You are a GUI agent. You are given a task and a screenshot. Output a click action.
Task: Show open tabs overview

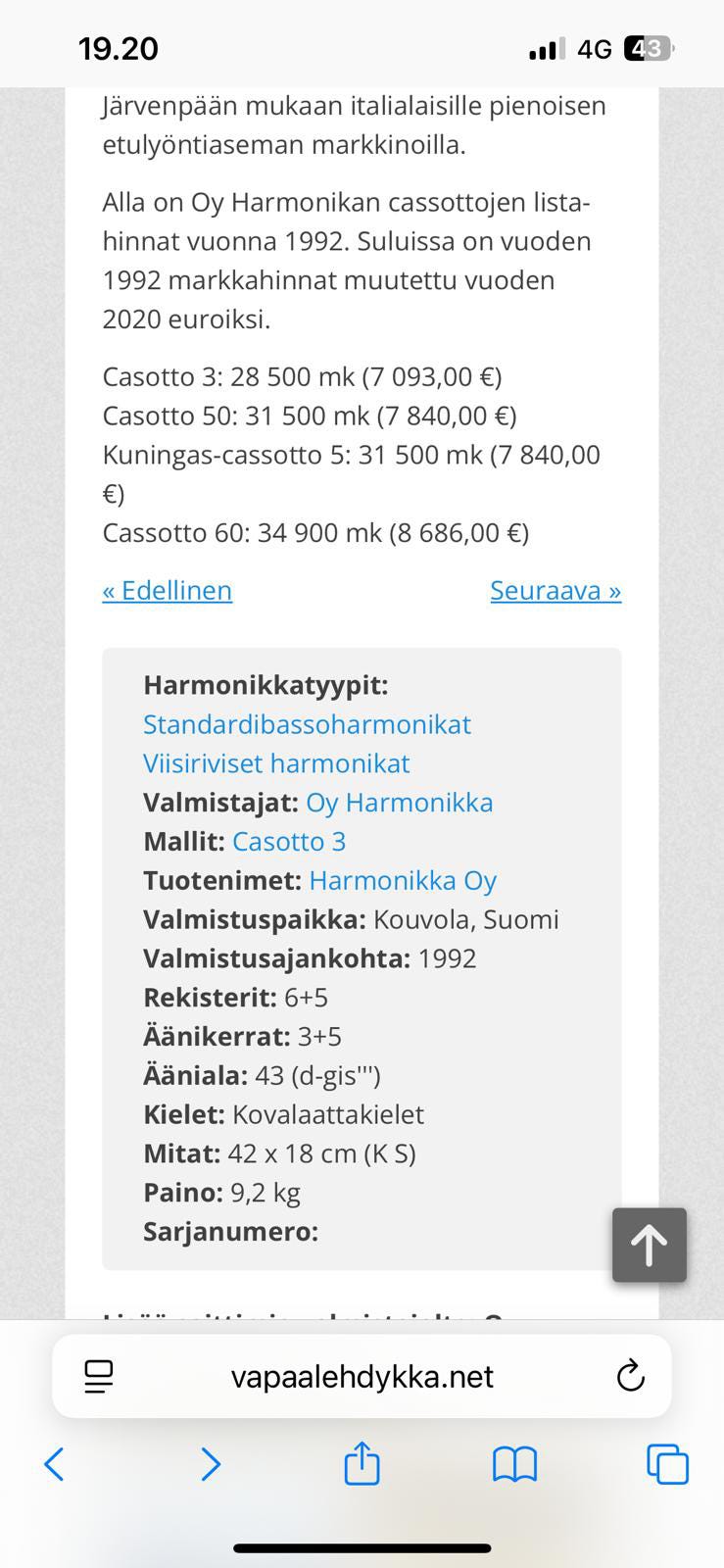669,1464
